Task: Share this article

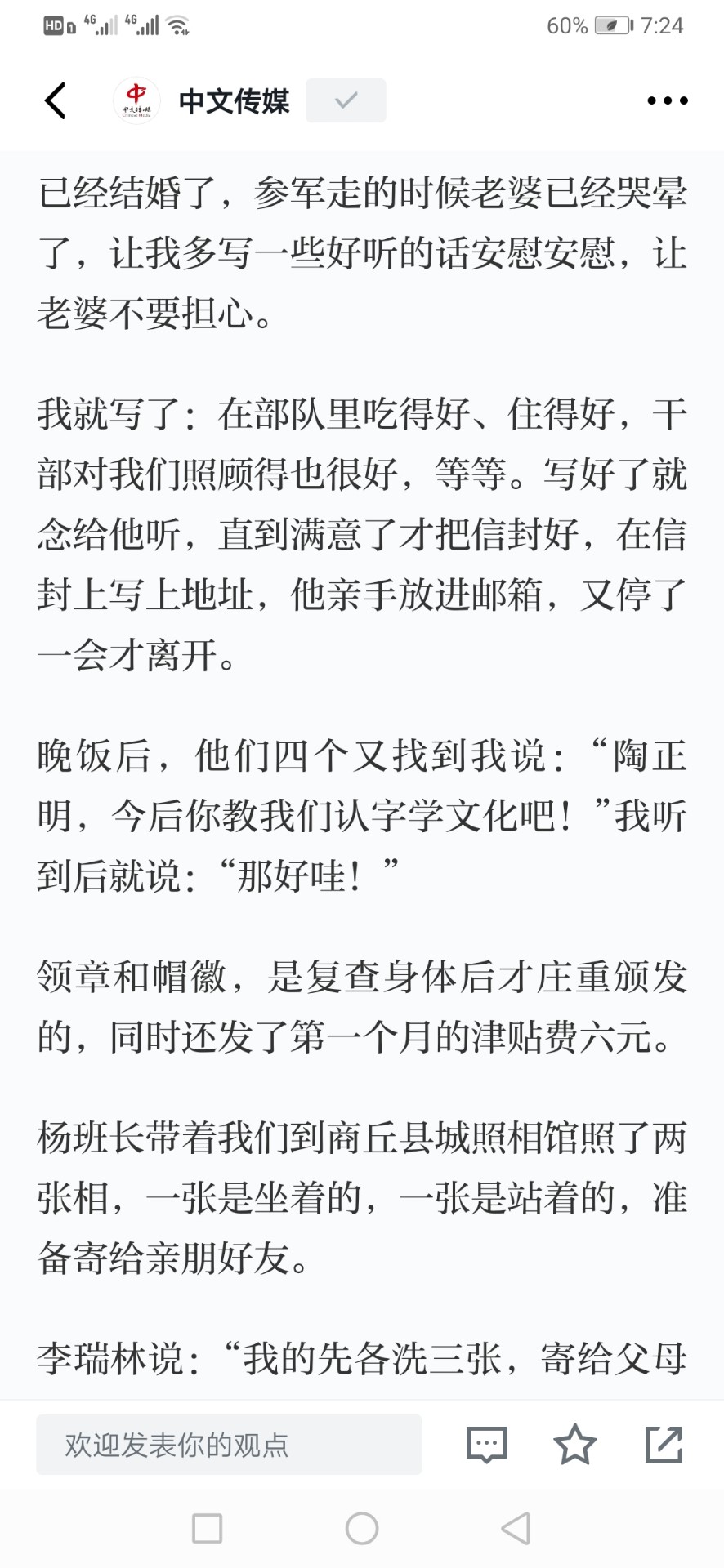Action: [664, 1444]
